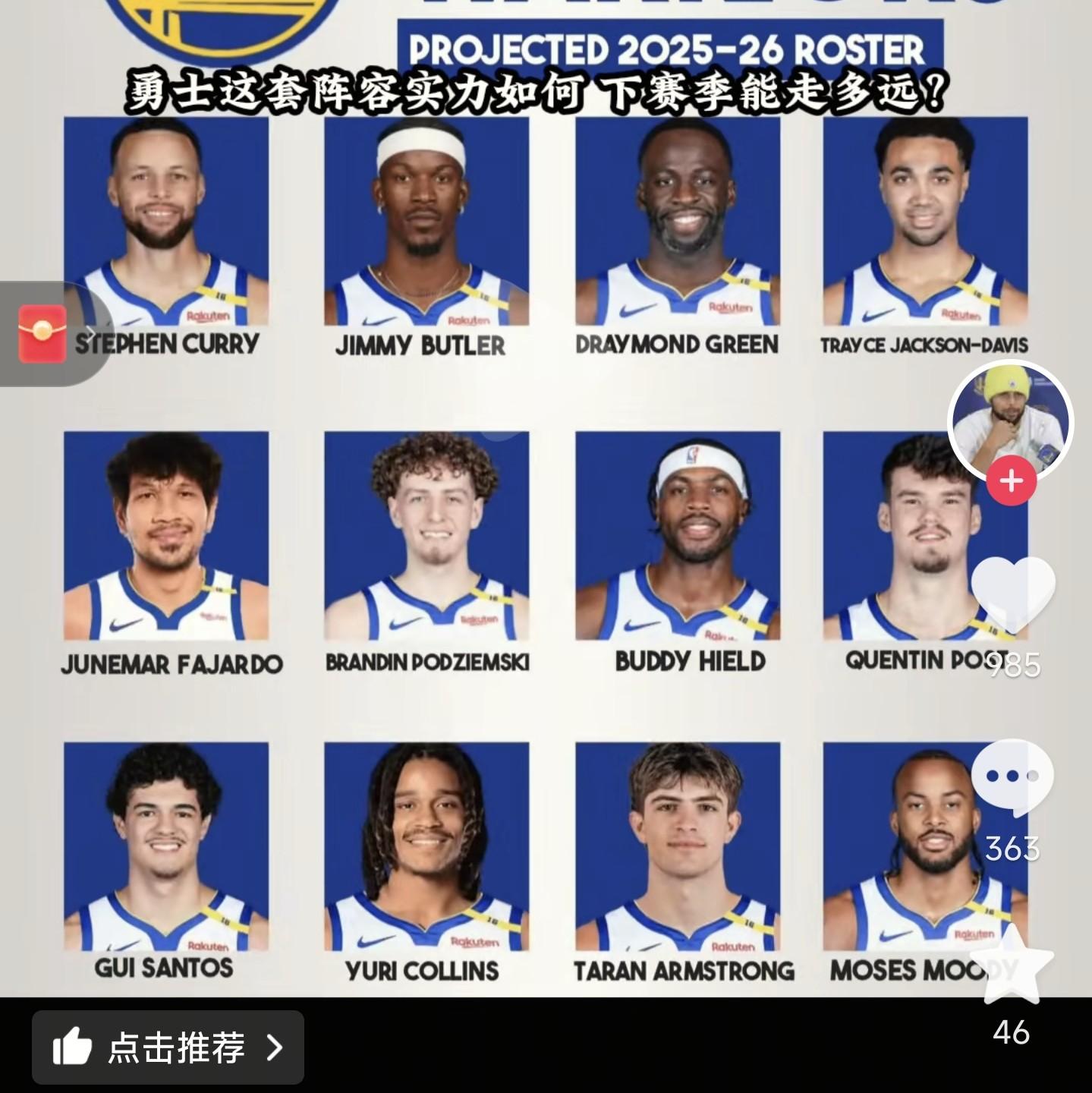Follow the creator with the red plus button
This screenshot has width=1092, height=1093.
click(1012, 481)
